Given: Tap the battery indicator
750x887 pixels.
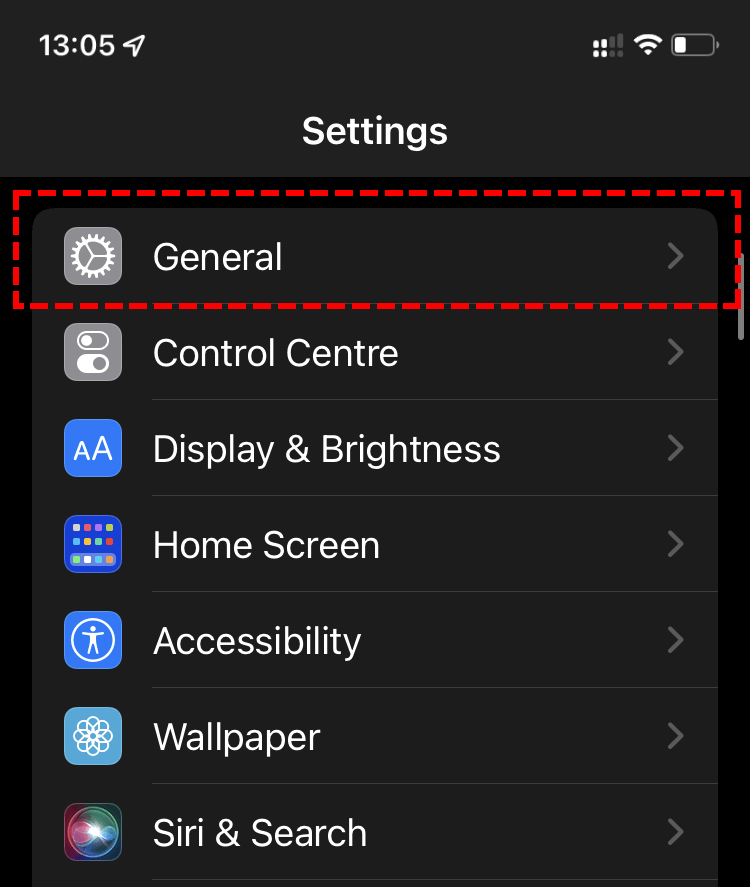Looking at the screenshot, I should 691,44.
